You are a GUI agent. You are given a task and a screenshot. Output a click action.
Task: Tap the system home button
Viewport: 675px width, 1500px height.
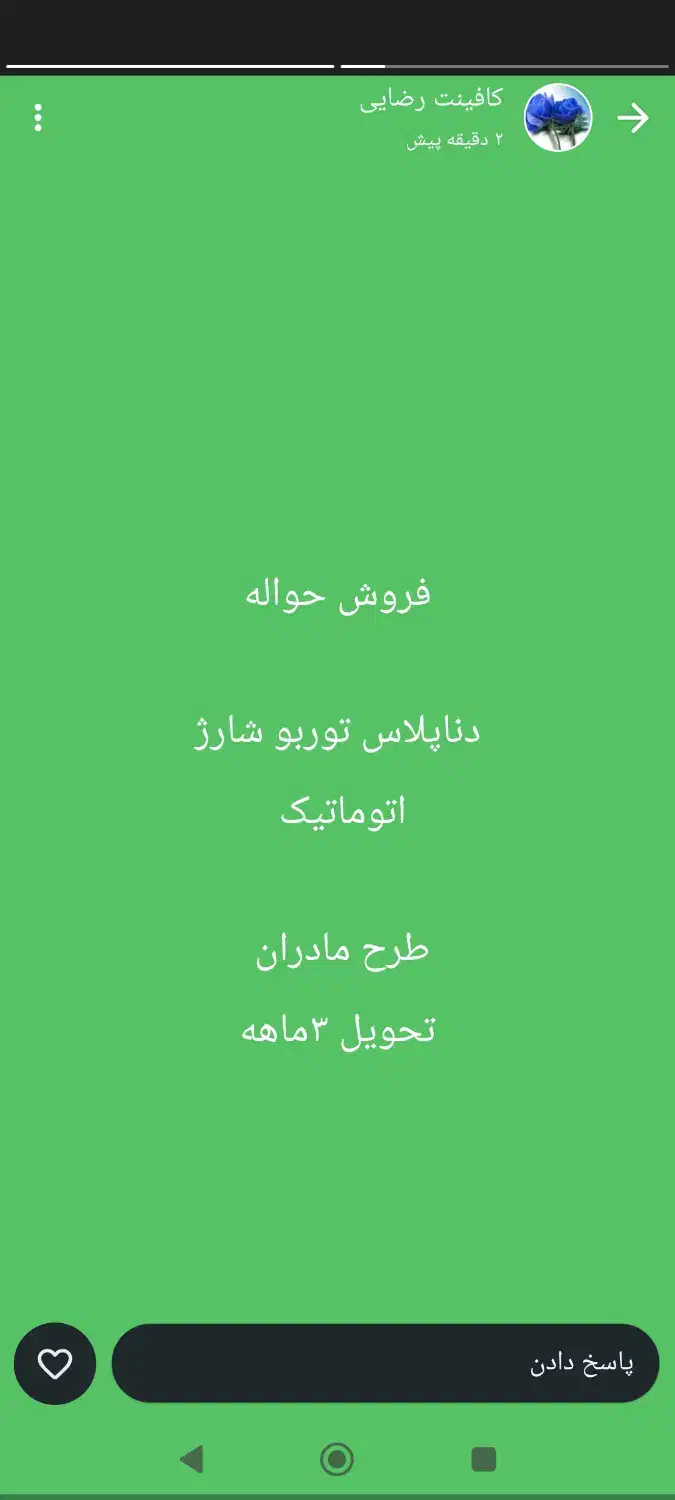coord(337,1459)
